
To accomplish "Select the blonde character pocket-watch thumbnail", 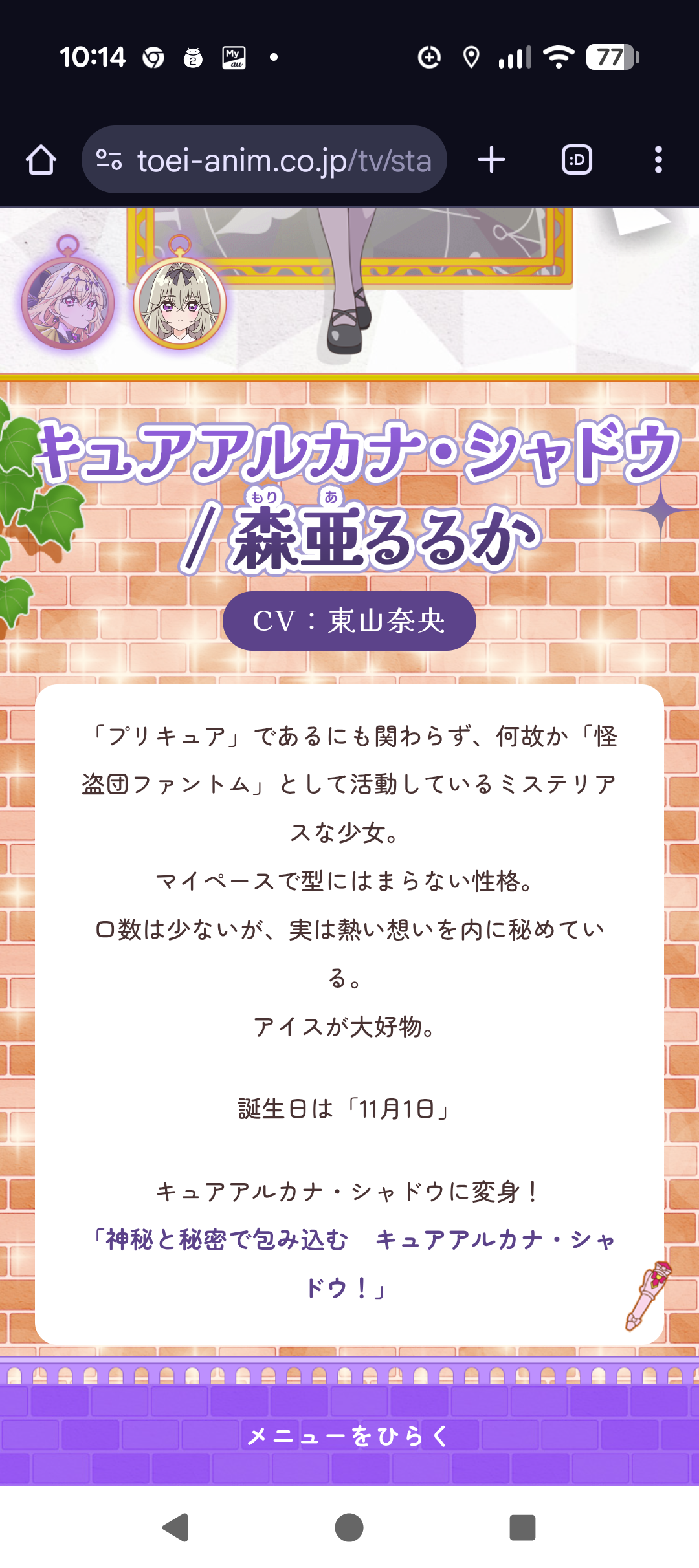I will 68,302.
